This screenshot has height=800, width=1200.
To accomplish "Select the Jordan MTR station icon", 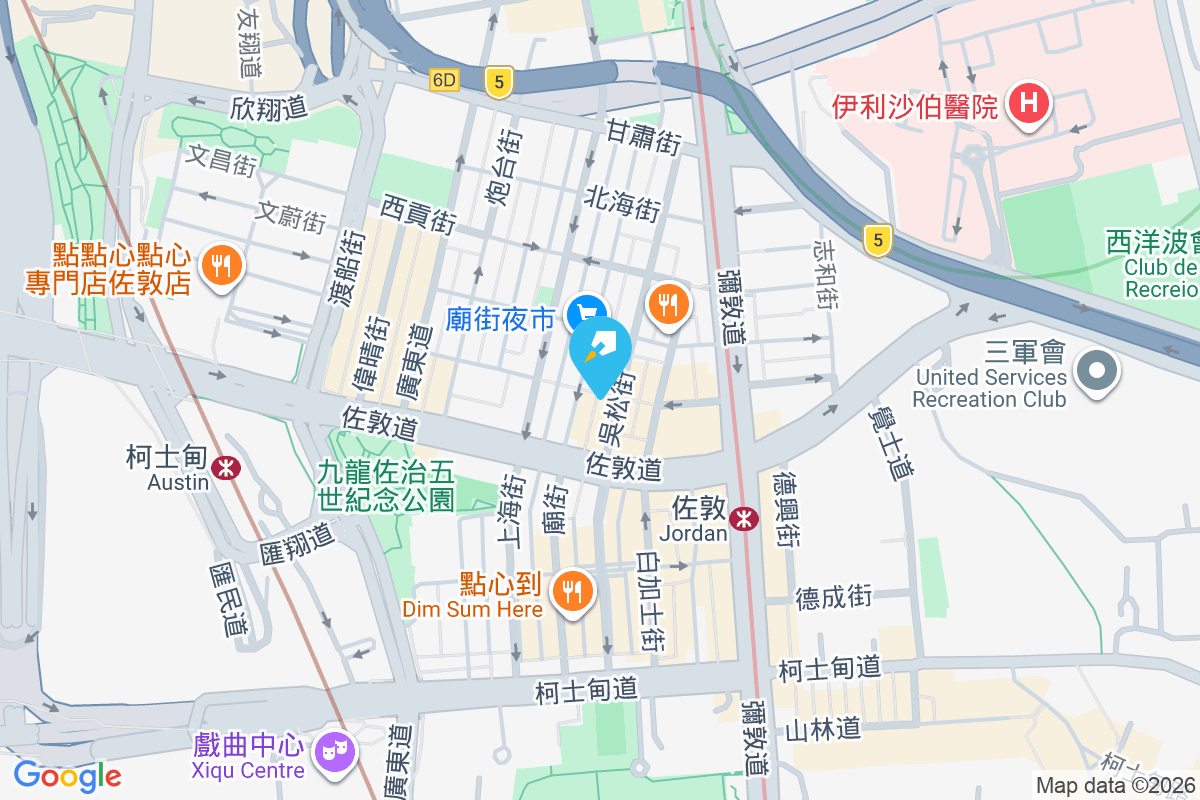I will (743, 518).
